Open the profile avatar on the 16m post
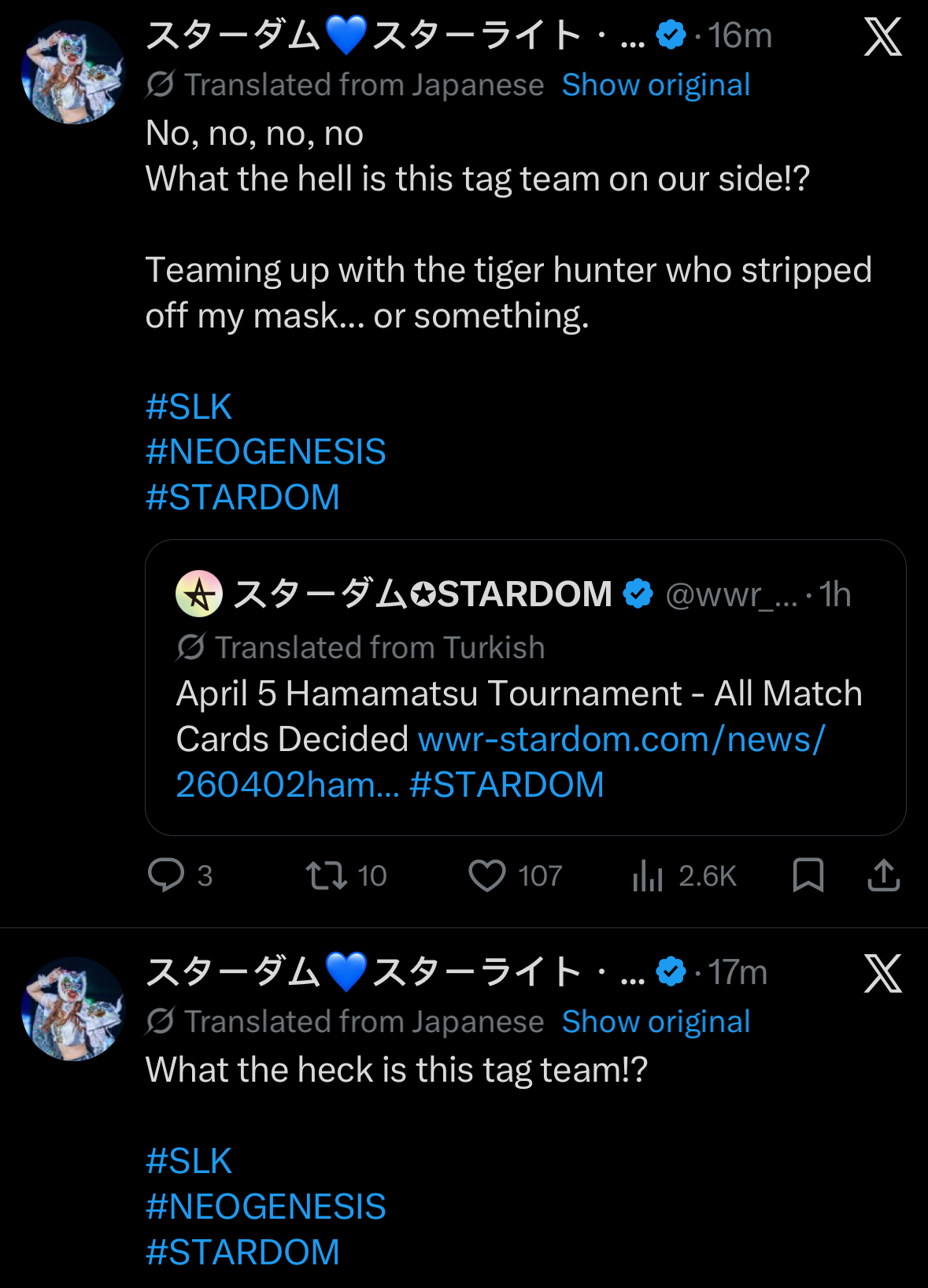The width and height of the screenshot is (928, 1288). coord(73,72)
